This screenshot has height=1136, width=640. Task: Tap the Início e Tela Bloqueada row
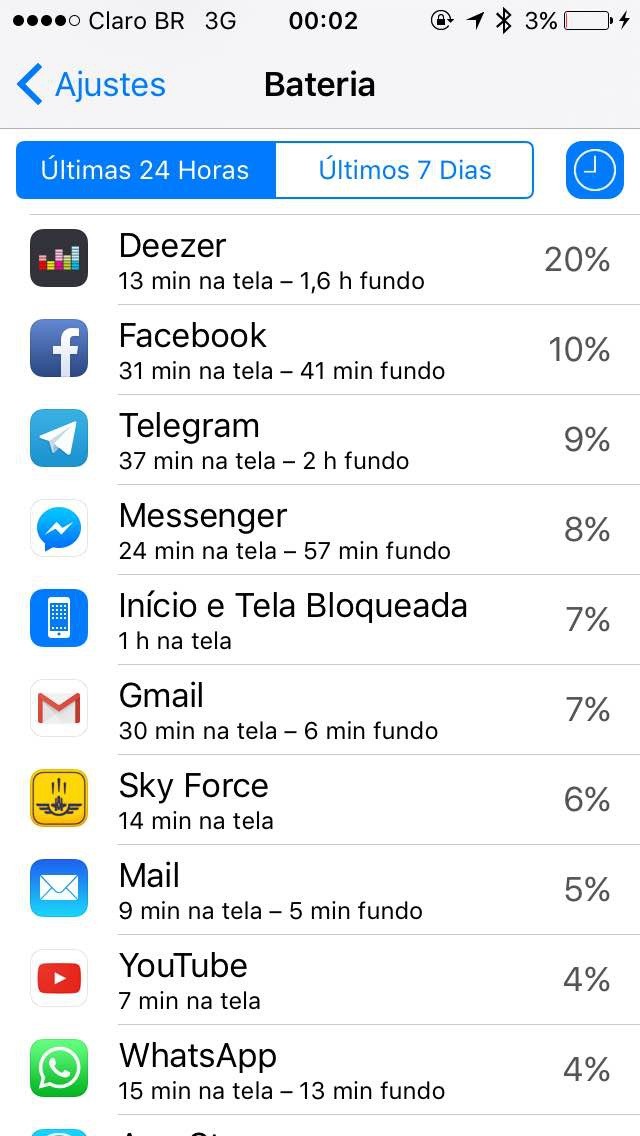320,620
